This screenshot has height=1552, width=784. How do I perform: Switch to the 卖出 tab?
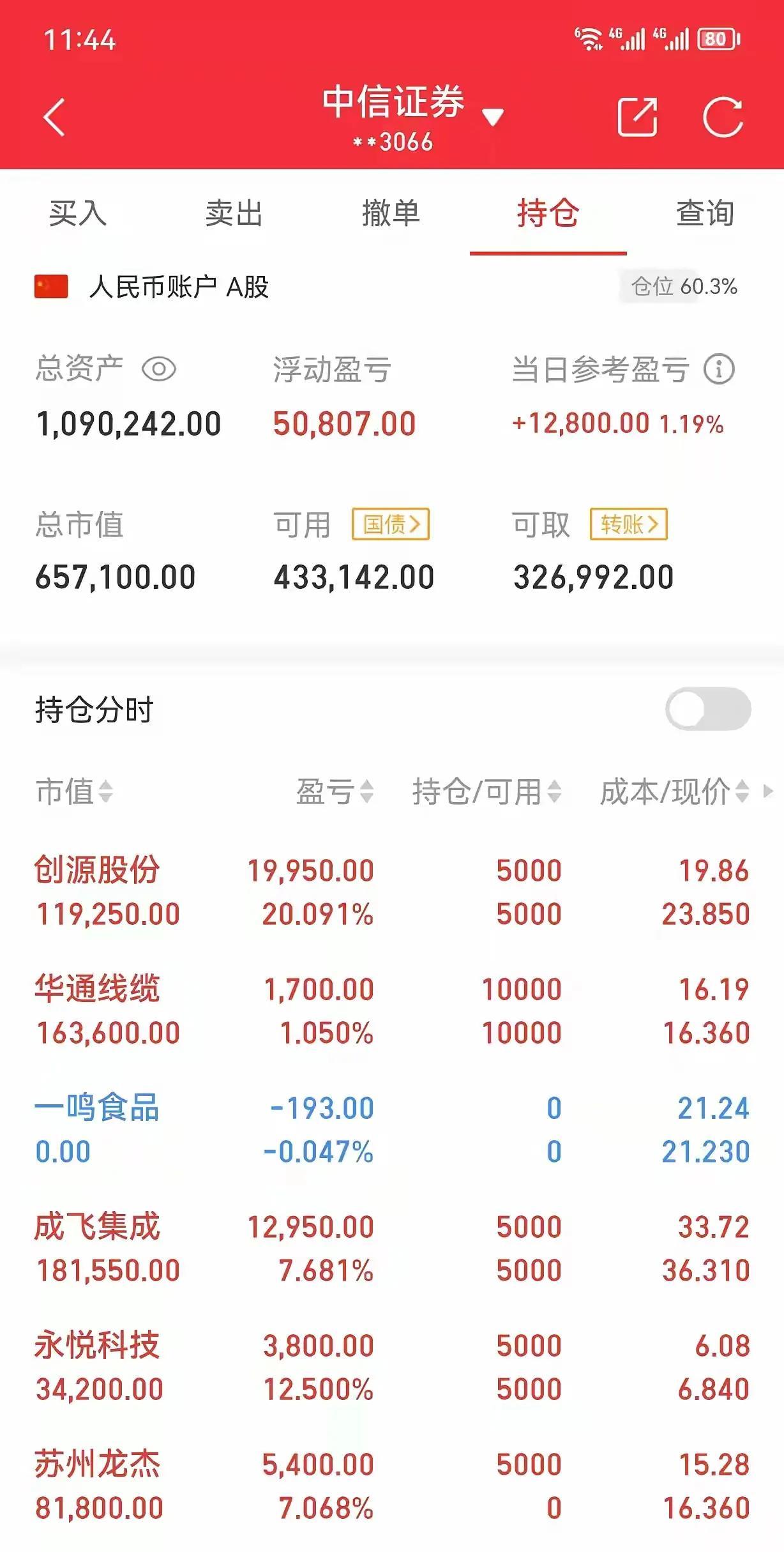coord(234,213)
